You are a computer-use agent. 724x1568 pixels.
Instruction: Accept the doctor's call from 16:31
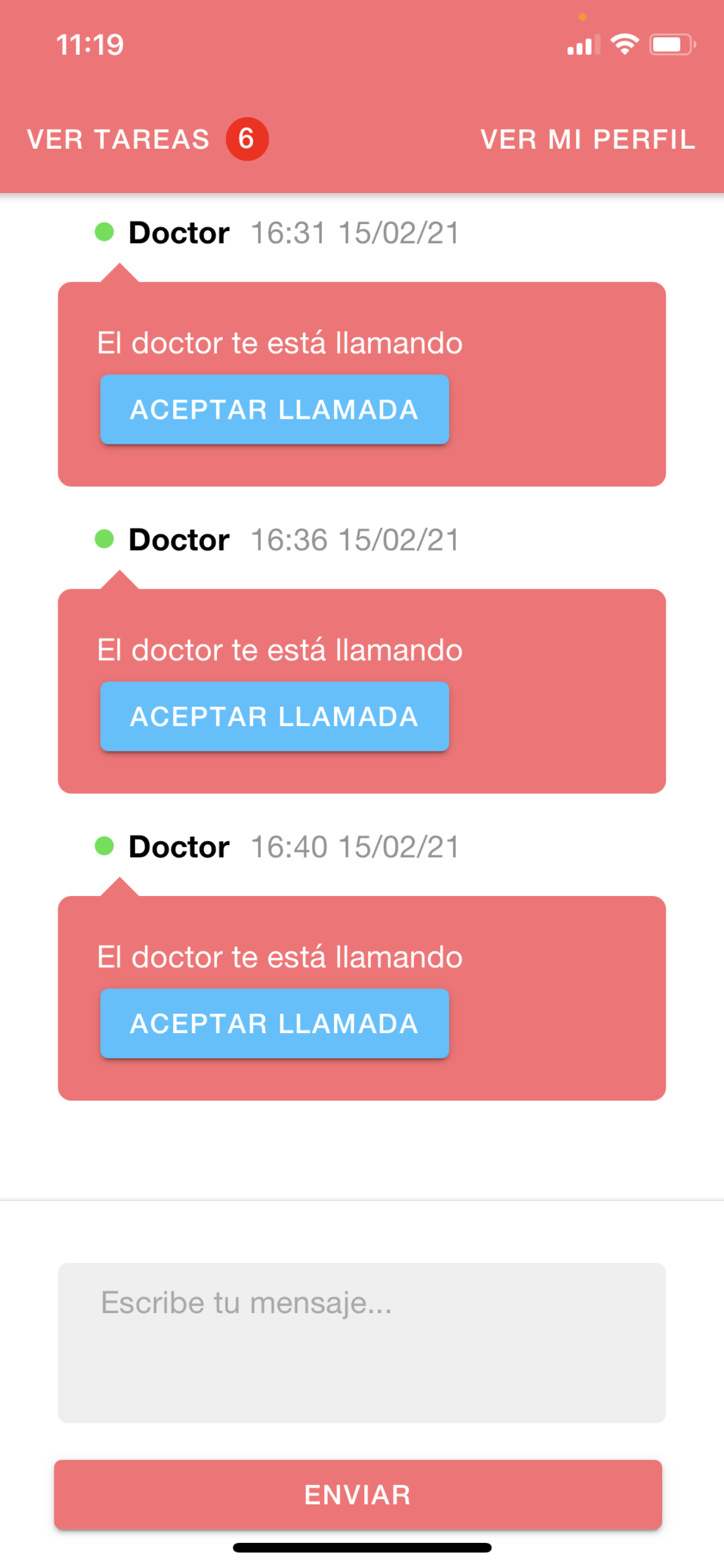coord(275,409)
